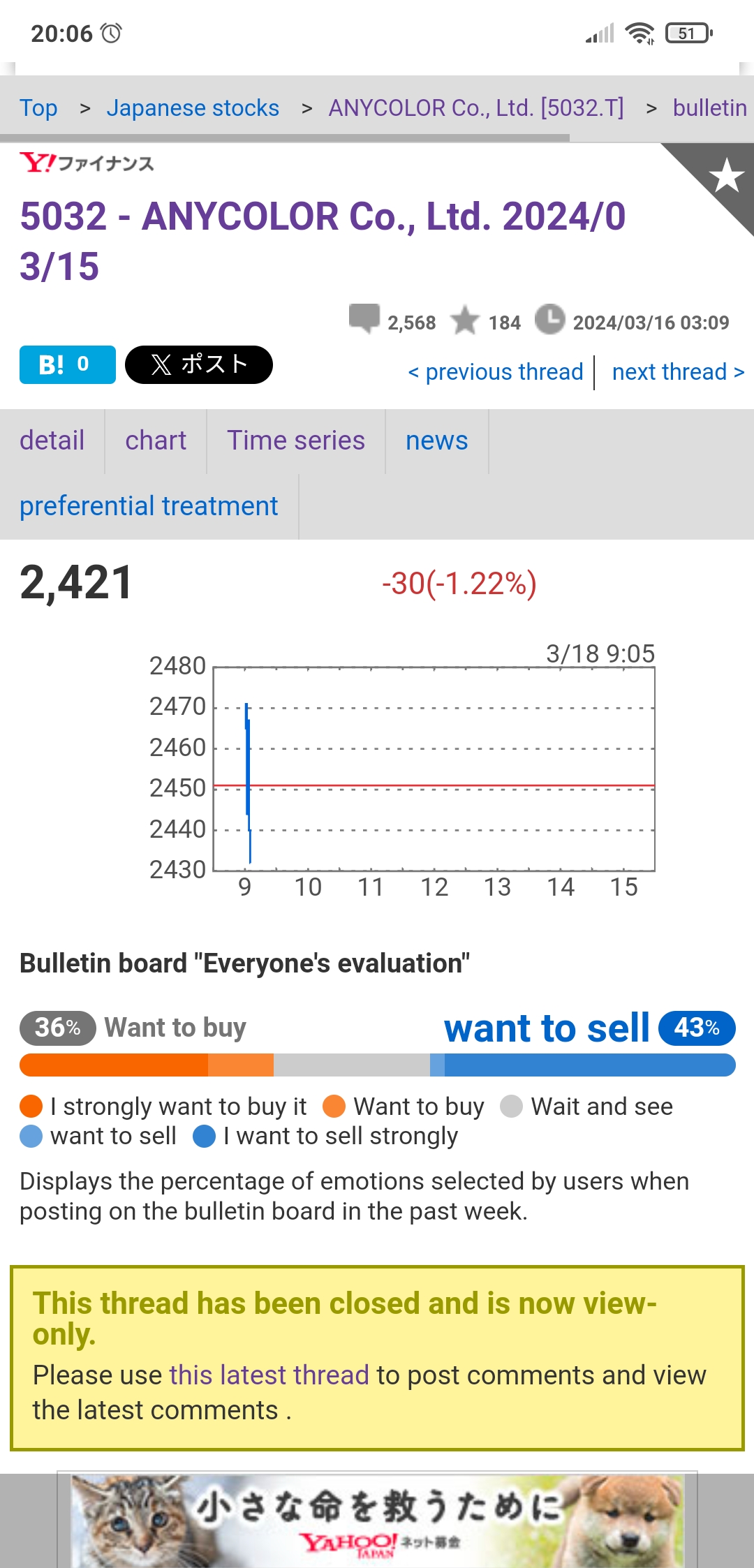754x1568 pixels.
Task: Tap the B! Hatena bookmark button
Action: pyautogui.click(x=68, y=364)
